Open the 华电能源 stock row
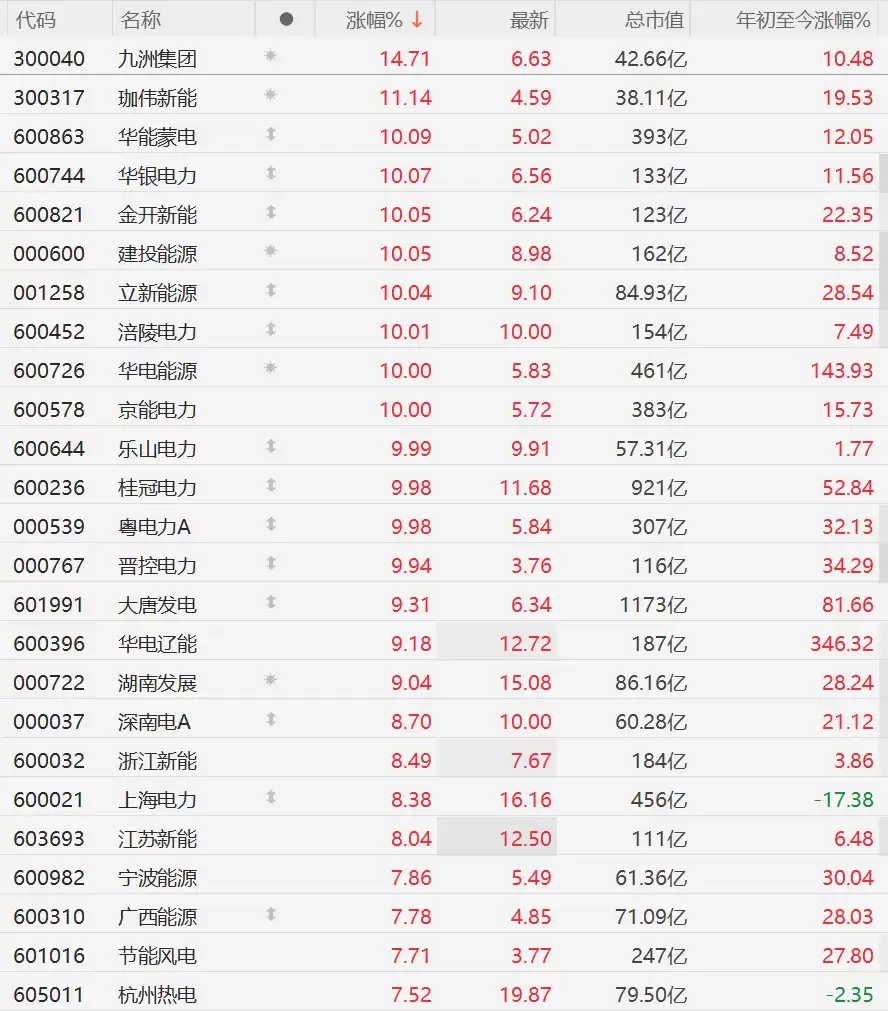888x1011 pixels. [444, 370]
